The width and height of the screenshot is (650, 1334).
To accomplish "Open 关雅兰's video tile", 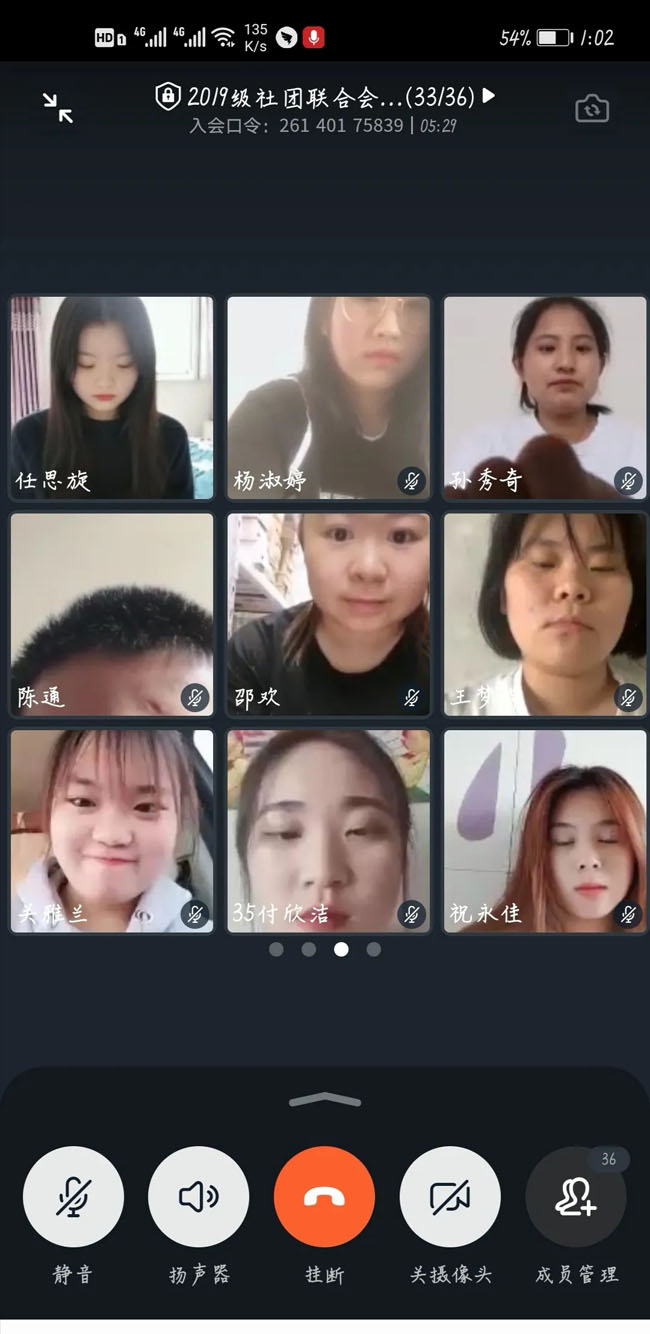I will (x=112, y=831).
